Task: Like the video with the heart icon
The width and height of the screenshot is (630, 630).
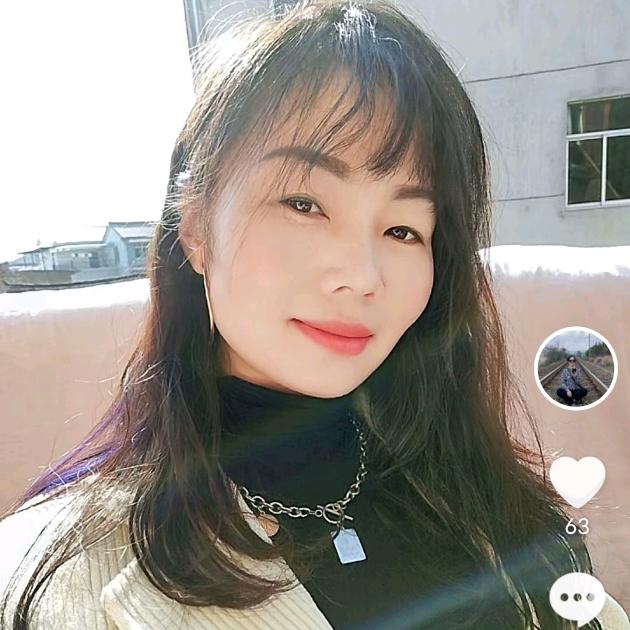Action: point(577,481)
